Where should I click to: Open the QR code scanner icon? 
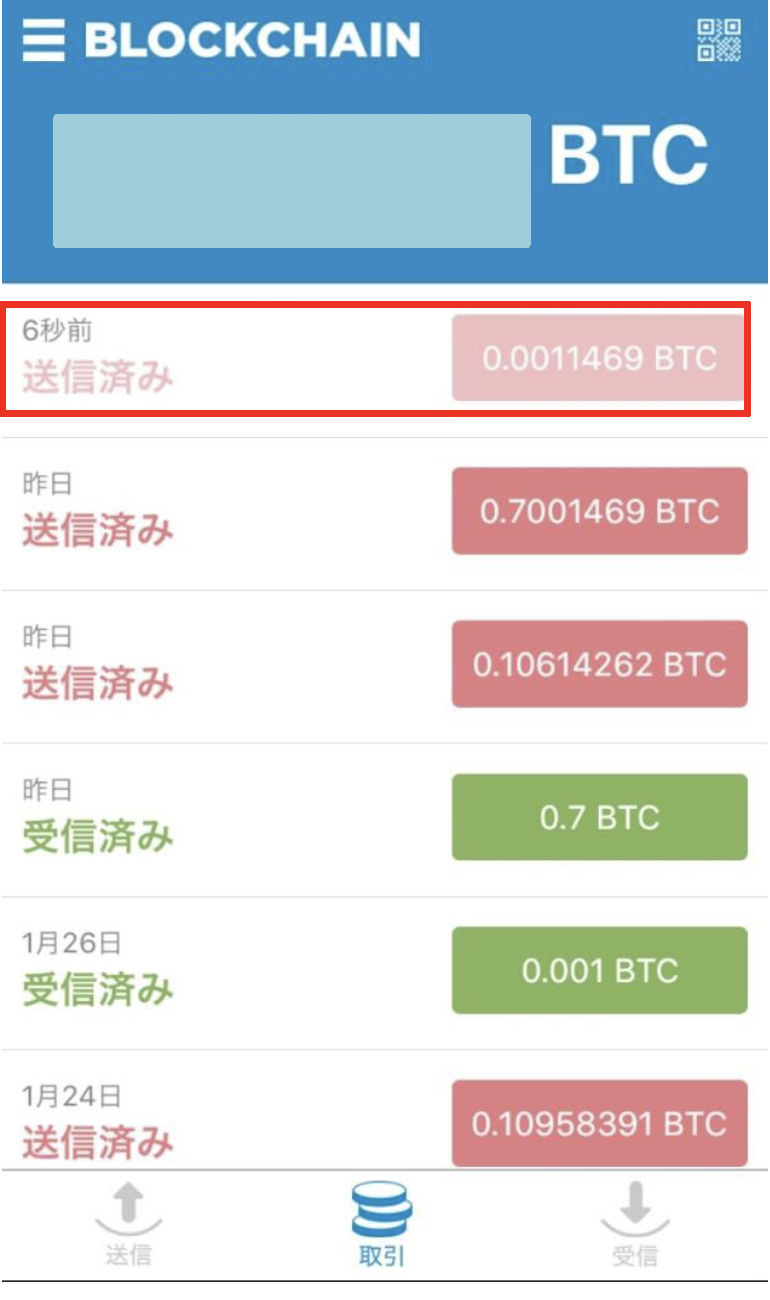[719, 40]
